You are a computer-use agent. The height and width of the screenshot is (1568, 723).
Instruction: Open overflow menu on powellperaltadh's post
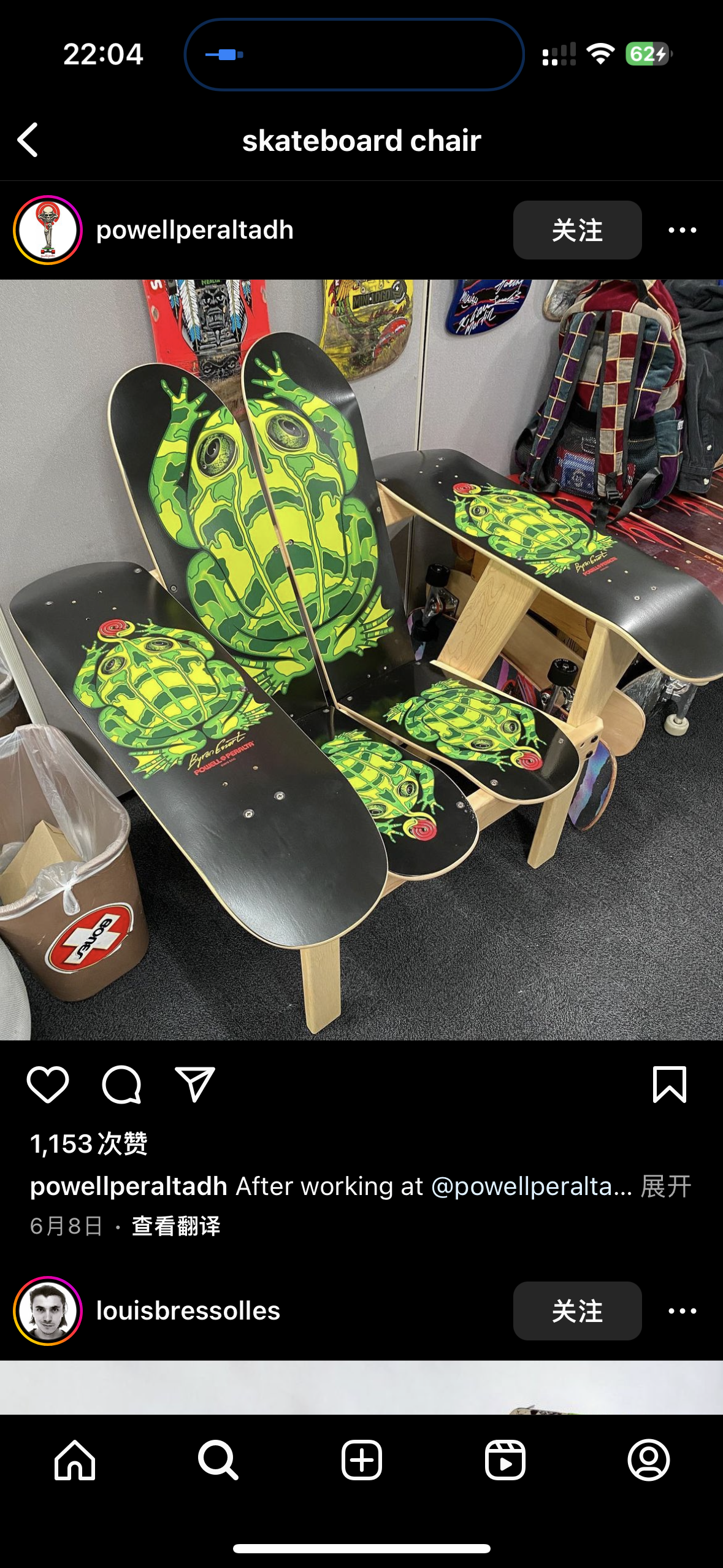click(682, 230)
